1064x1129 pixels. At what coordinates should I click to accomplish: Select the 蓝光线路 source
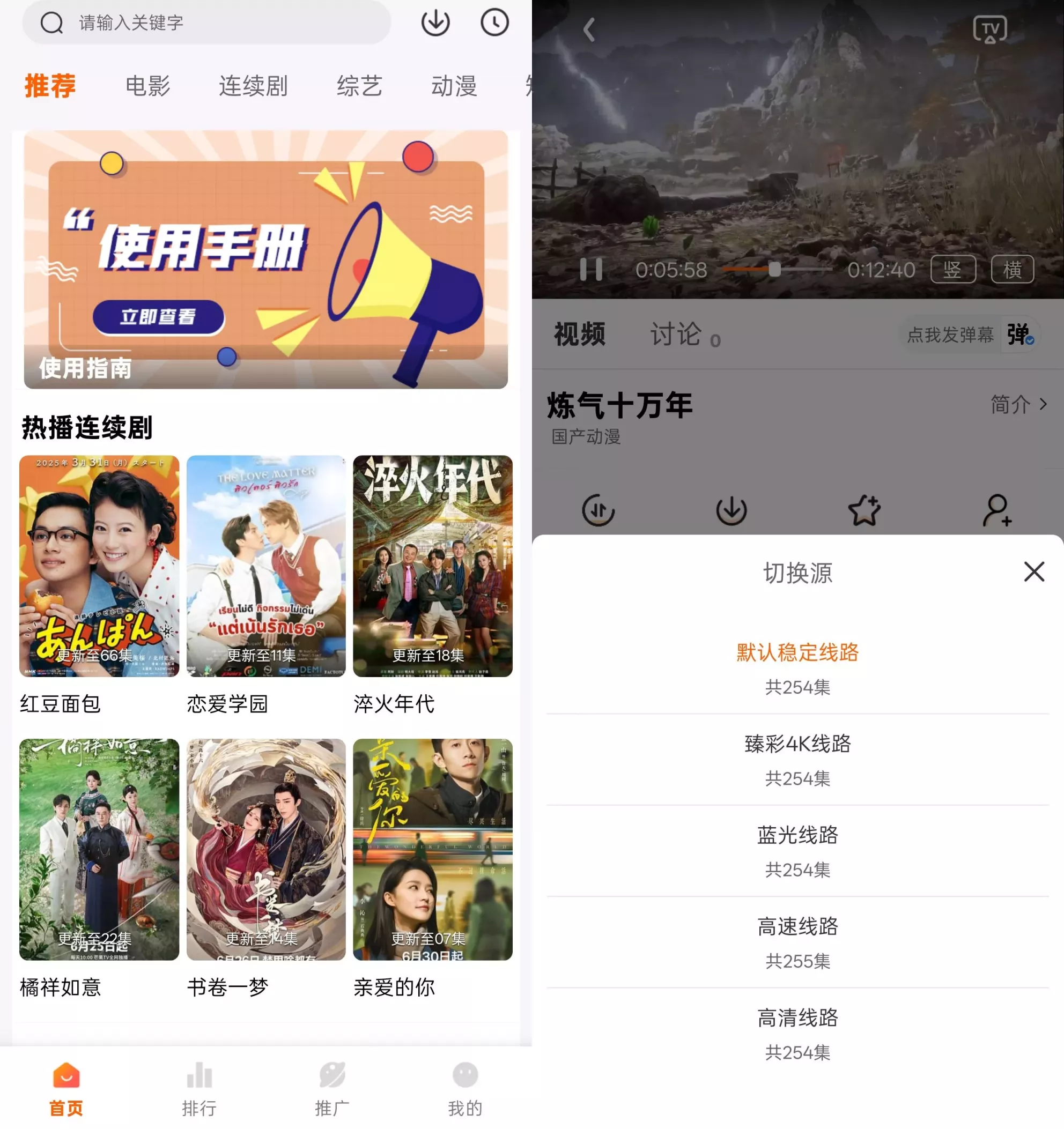click(797, 850)
